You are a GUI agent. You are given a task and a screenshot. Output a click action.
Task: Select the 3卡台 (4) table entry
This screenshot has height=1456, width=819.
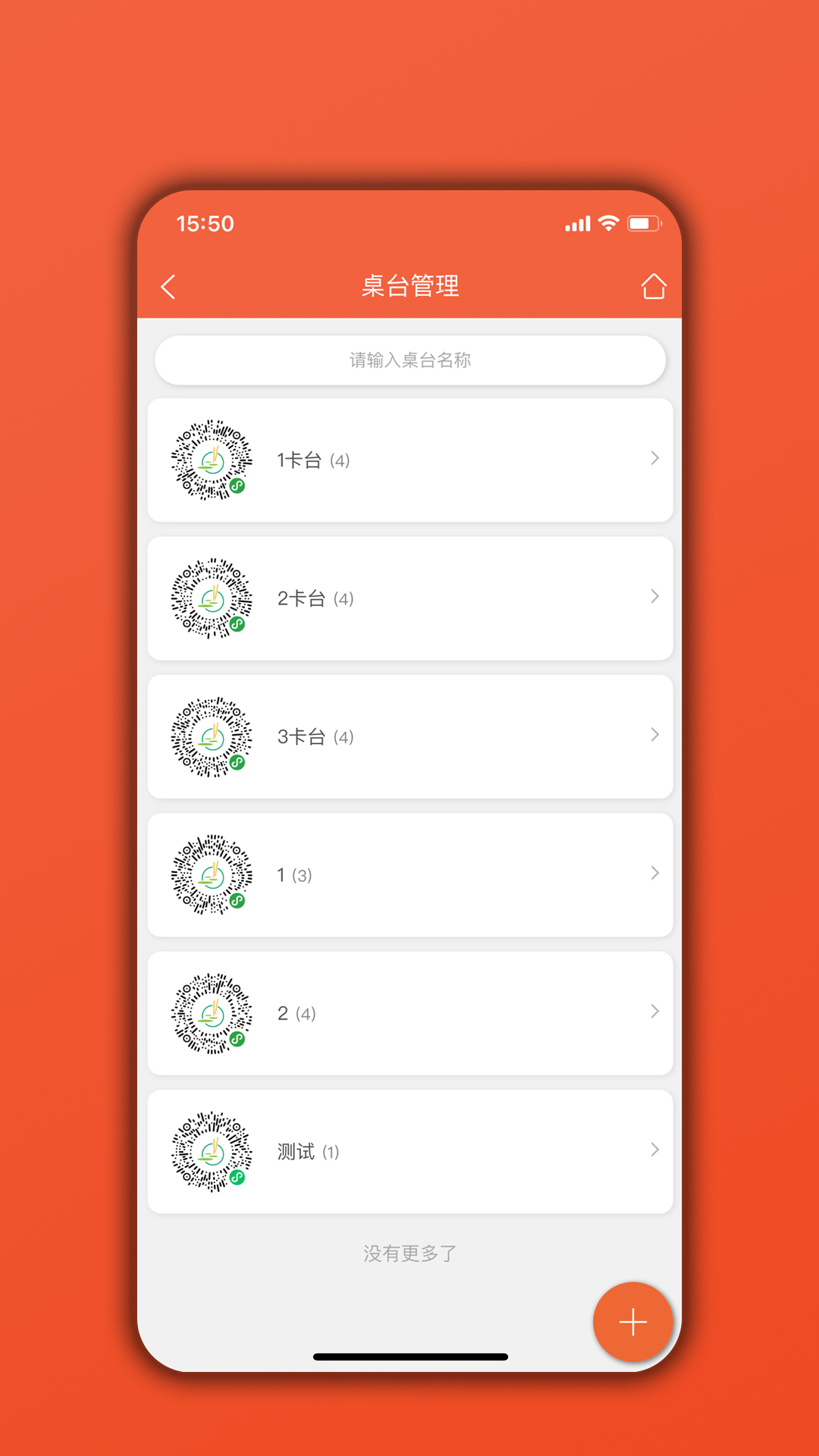409,736
